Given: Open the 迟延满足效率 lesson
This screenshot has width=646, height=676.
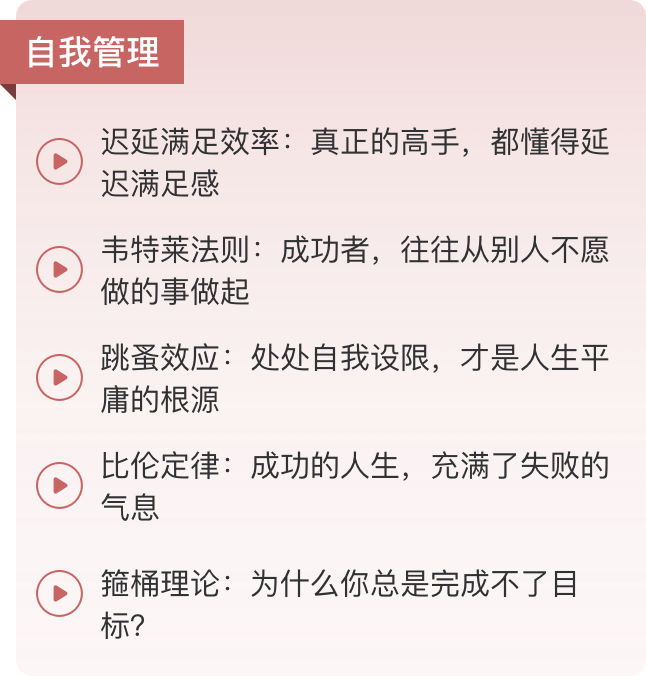Looking at the screenshot, I should 354,162.
